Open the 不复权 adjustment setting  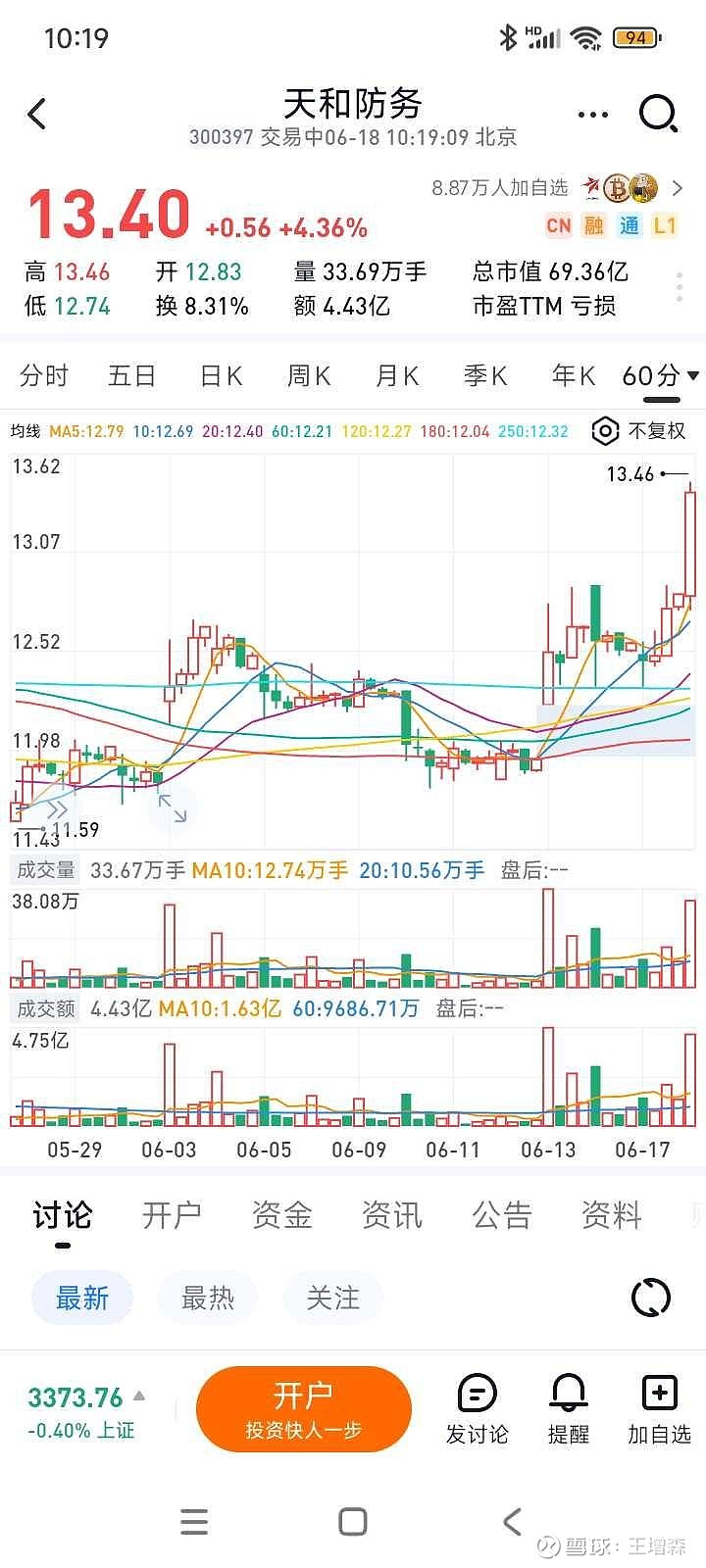point(639,431)
